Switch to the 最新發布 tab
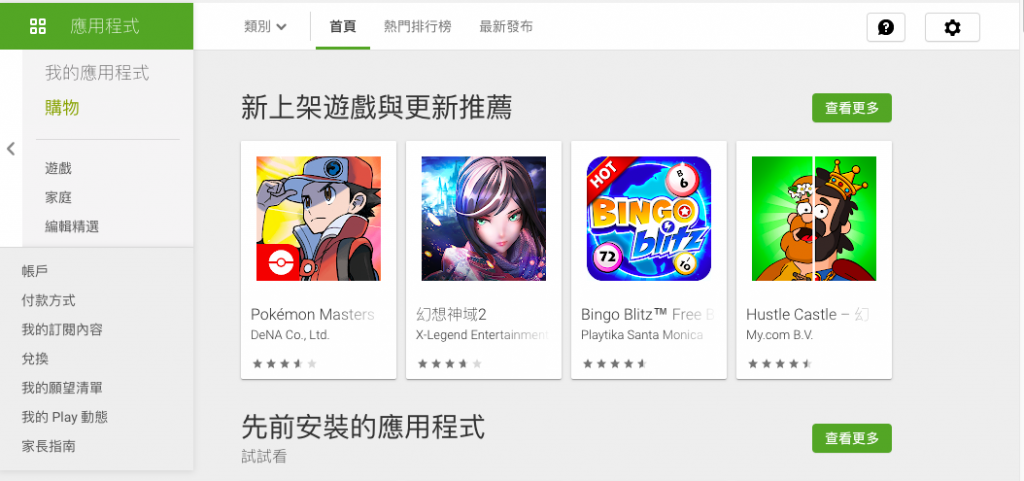The height and width of the screenshot is (481, 1024). (x=506, y=27)
